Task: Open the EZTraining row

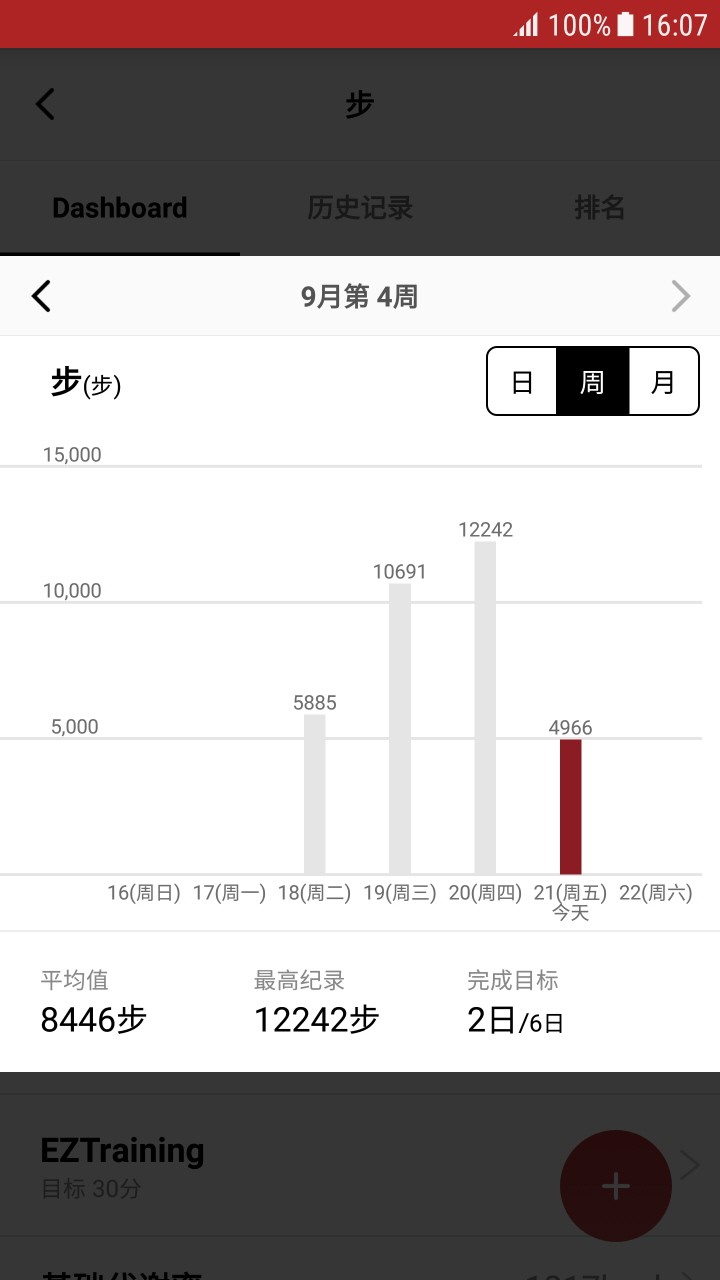Action: tap(360, 1165)
